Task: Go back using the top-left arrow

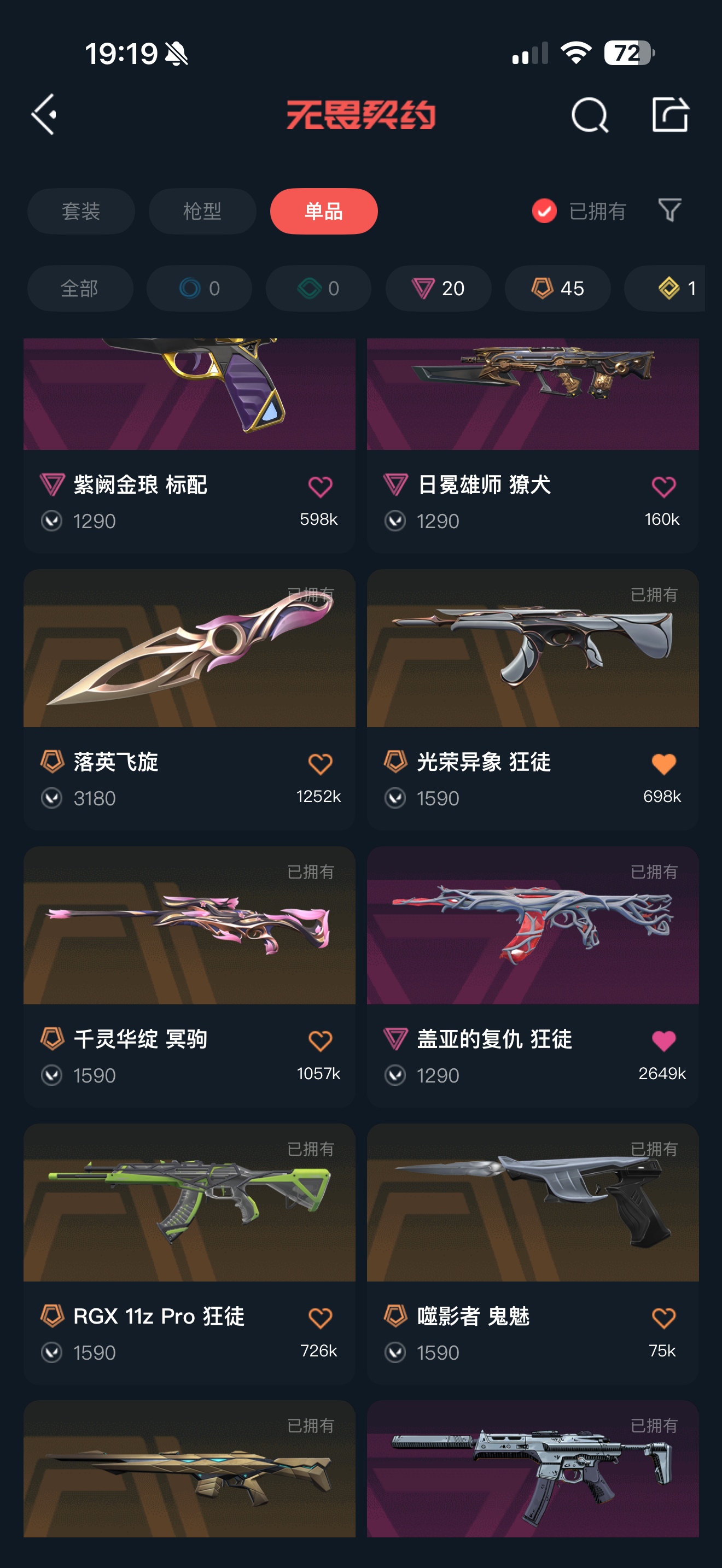Action: click(x=44, y=114)
